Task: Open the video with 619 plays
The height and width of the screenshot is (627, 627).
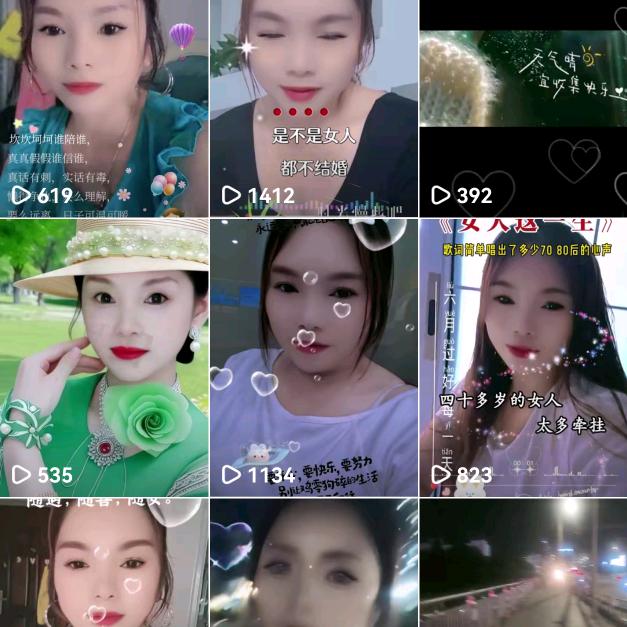Action: point(104,108)
